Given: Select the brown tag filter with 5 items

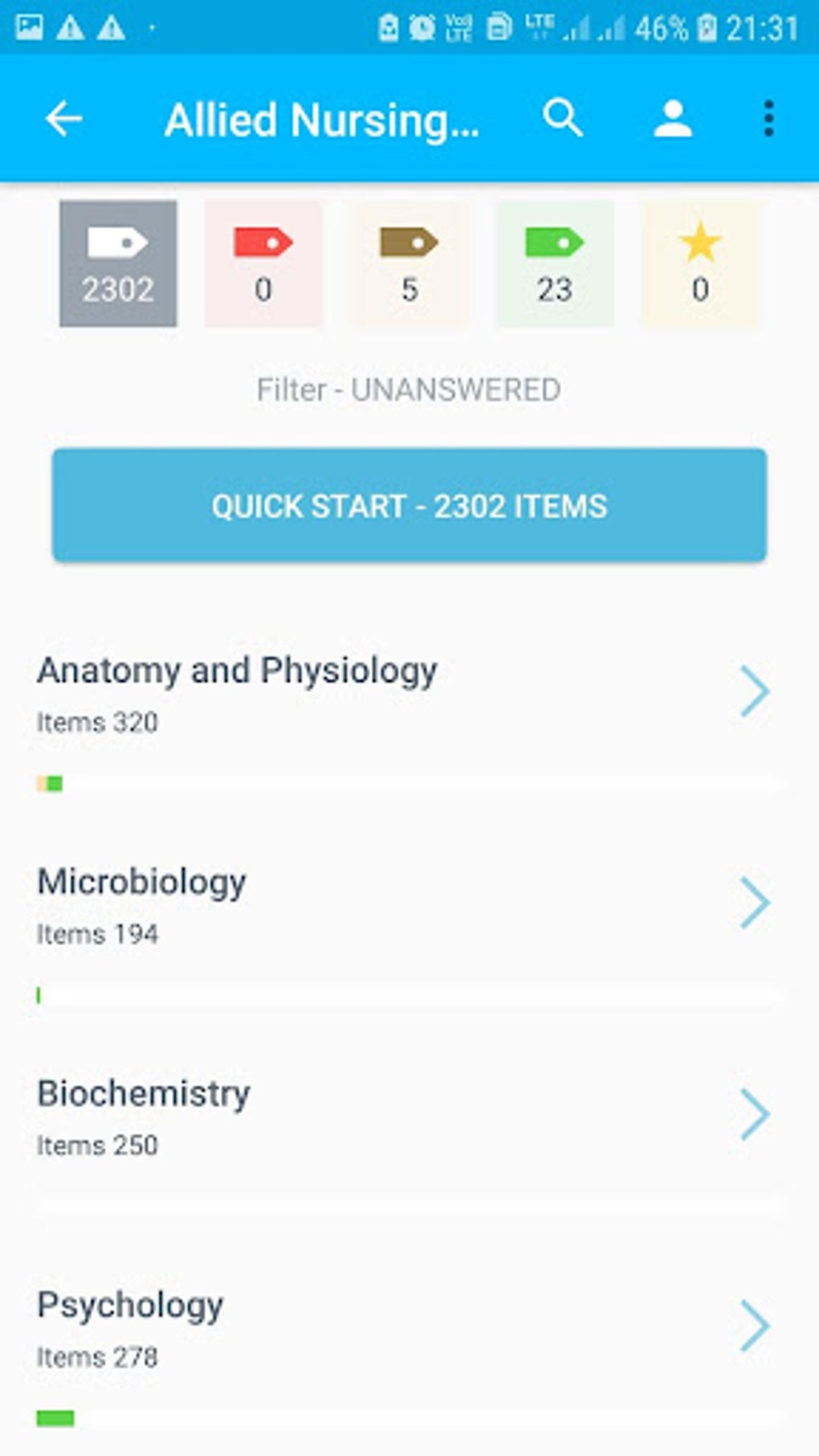Looking at the screenshot, I should 409,262.
